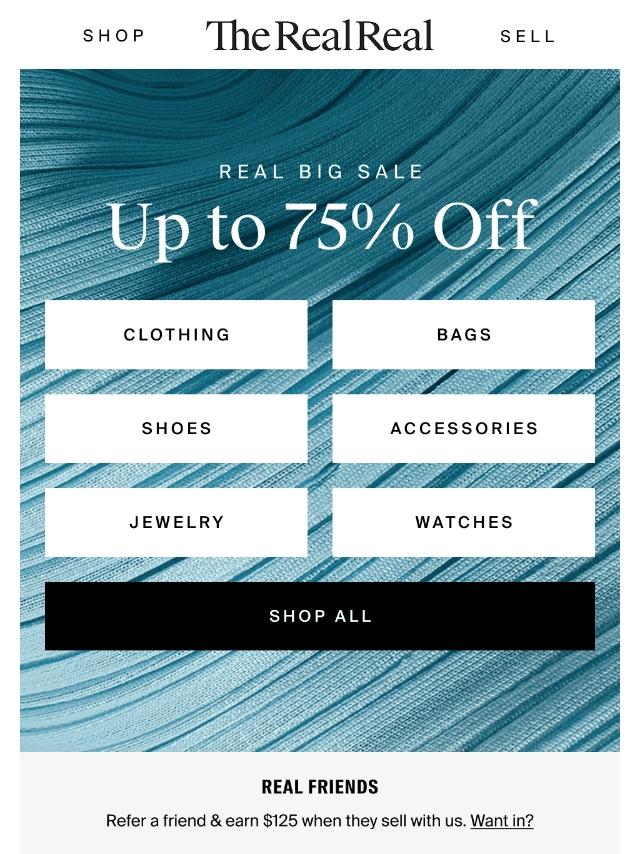The width and height of the screenshot is (640, 854).
Task: Open the SELL link in the header
Action: click(x=527, y=36)
